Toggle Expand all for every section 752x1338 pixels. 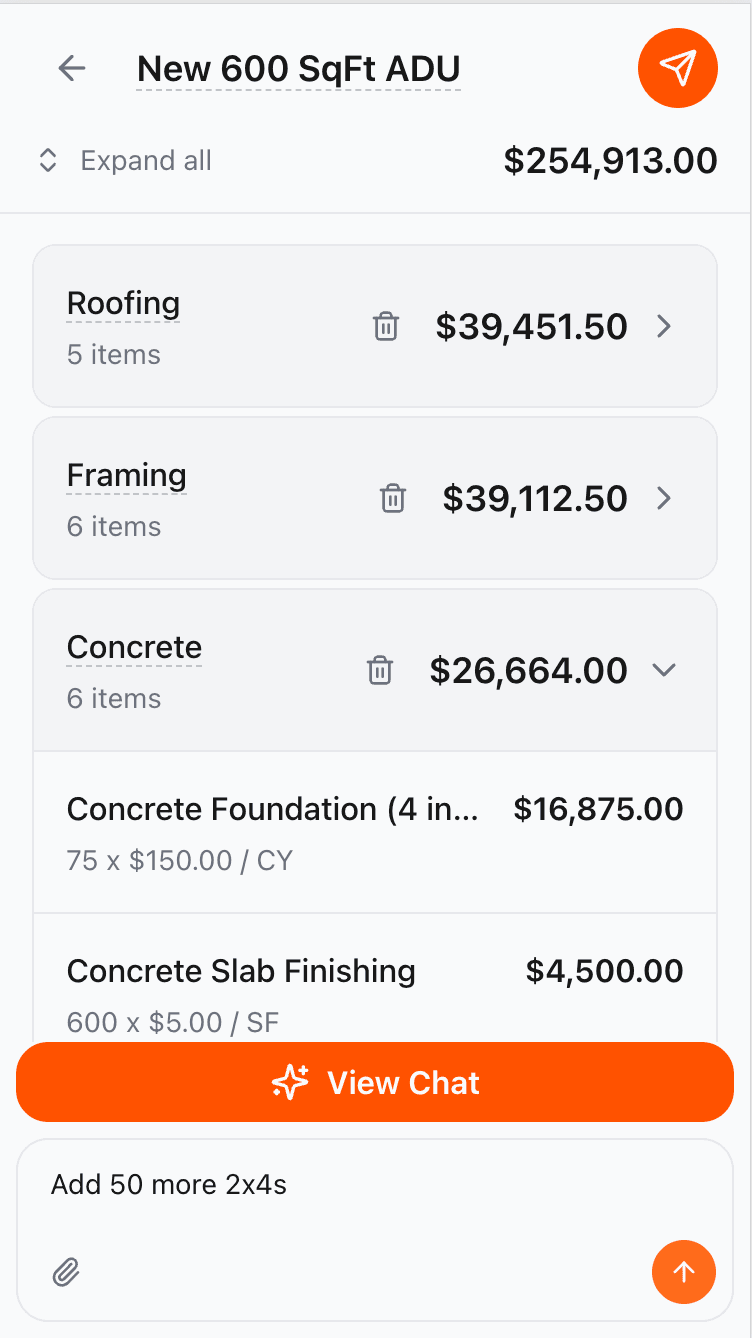[146, 160]
